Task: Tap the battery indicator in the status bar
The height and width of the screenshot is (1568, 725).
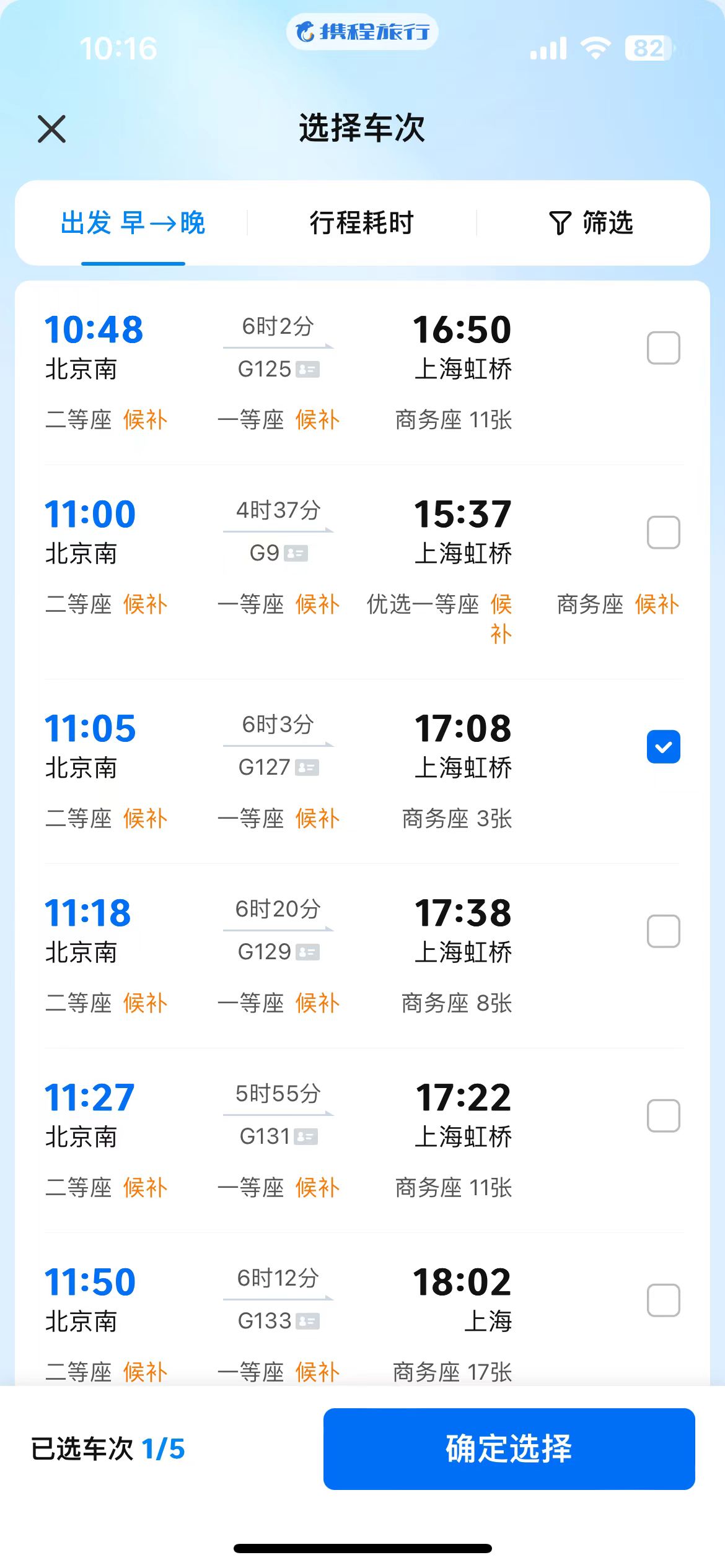Action: click(x=646, y=47)
